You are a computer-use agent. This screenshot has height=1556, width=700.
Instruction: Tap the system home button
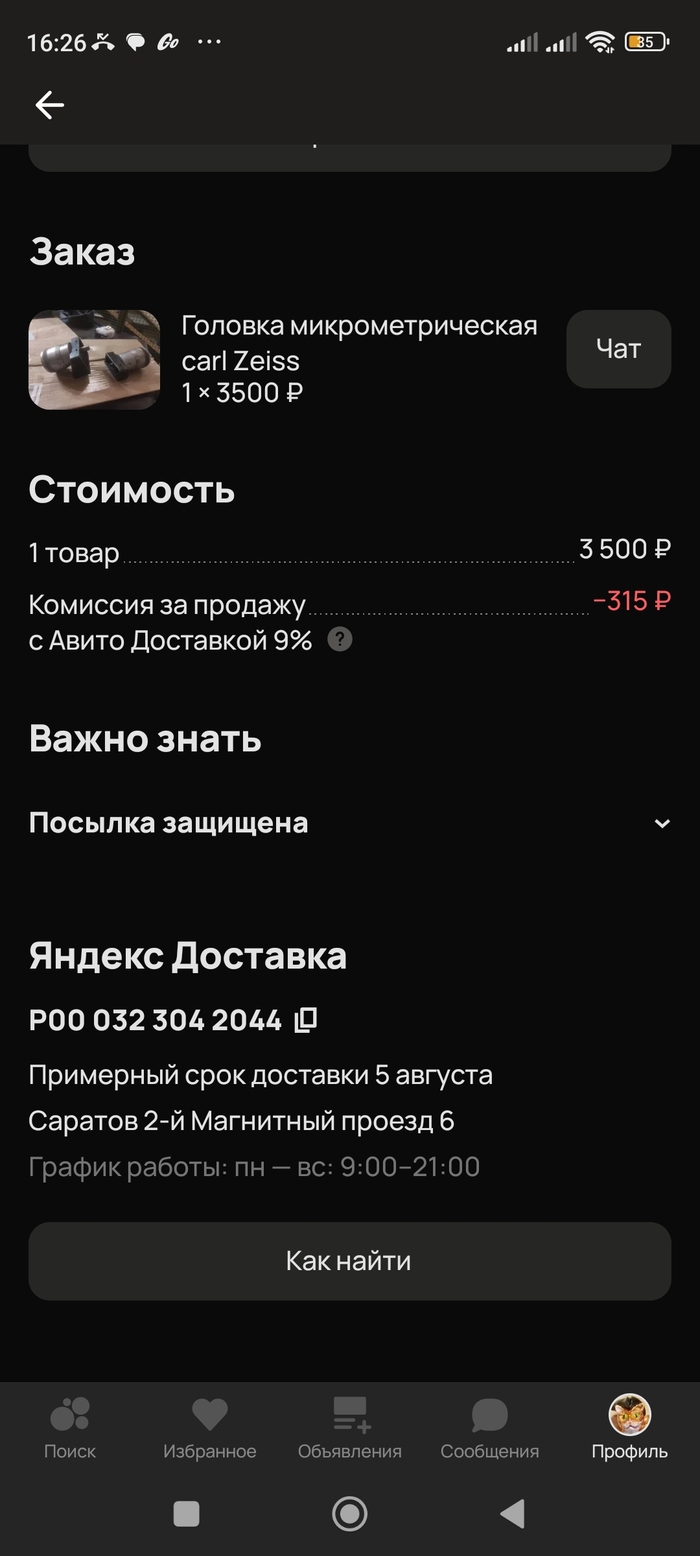pos(349,1514)
